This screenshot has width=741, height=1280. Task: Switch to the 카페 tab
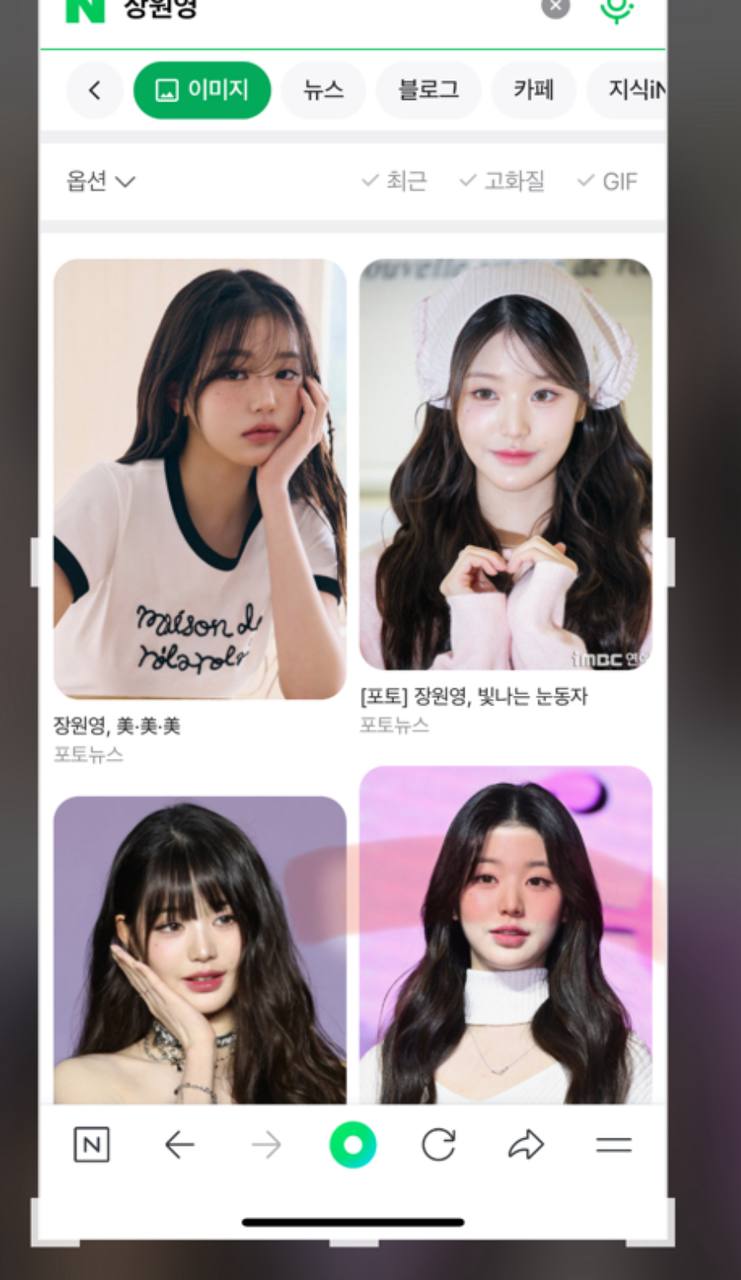point(533,91)
